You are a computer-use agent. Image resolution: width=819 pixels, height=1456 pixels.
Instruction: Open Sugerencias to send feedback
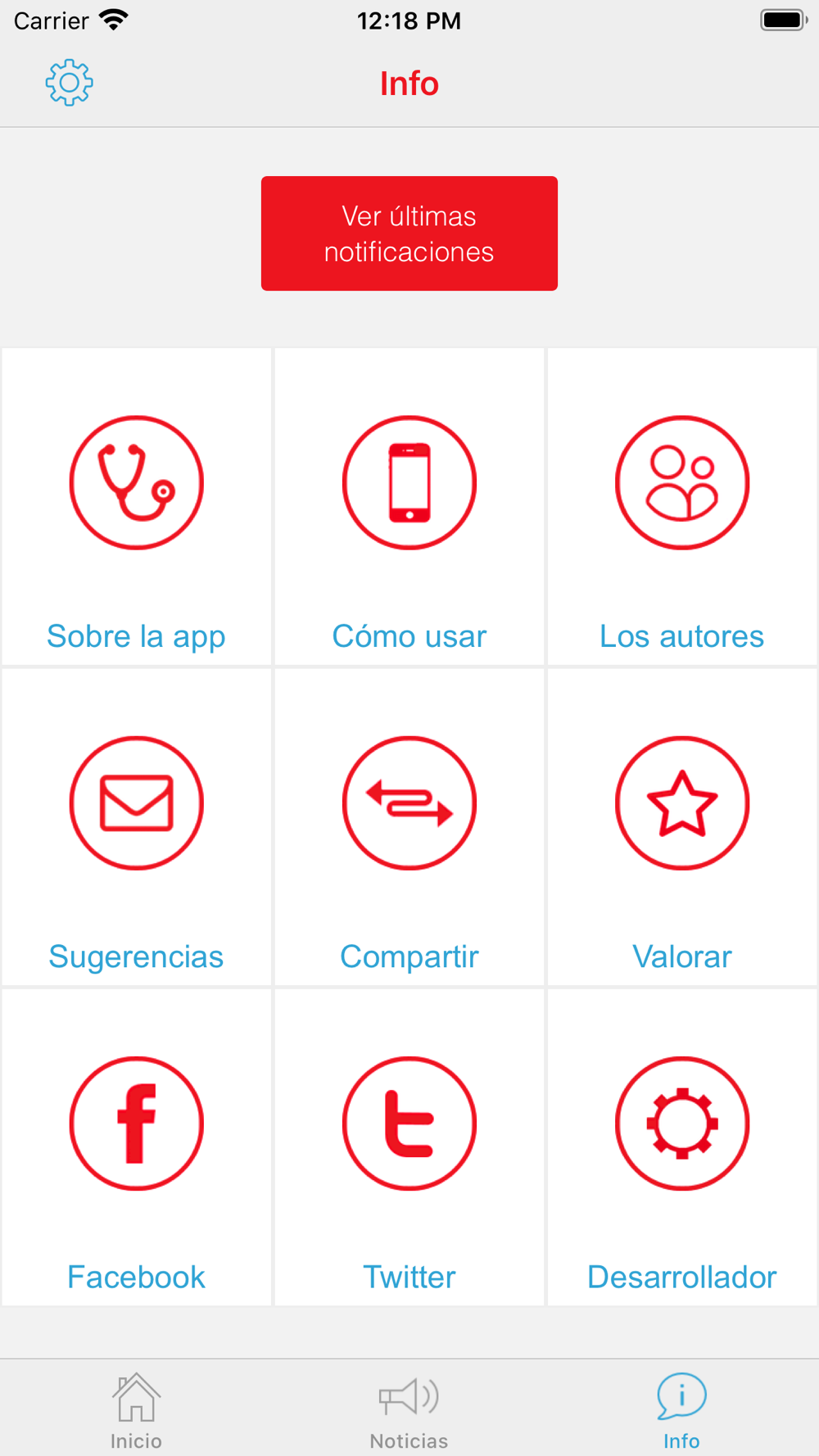tap(137, 827)
